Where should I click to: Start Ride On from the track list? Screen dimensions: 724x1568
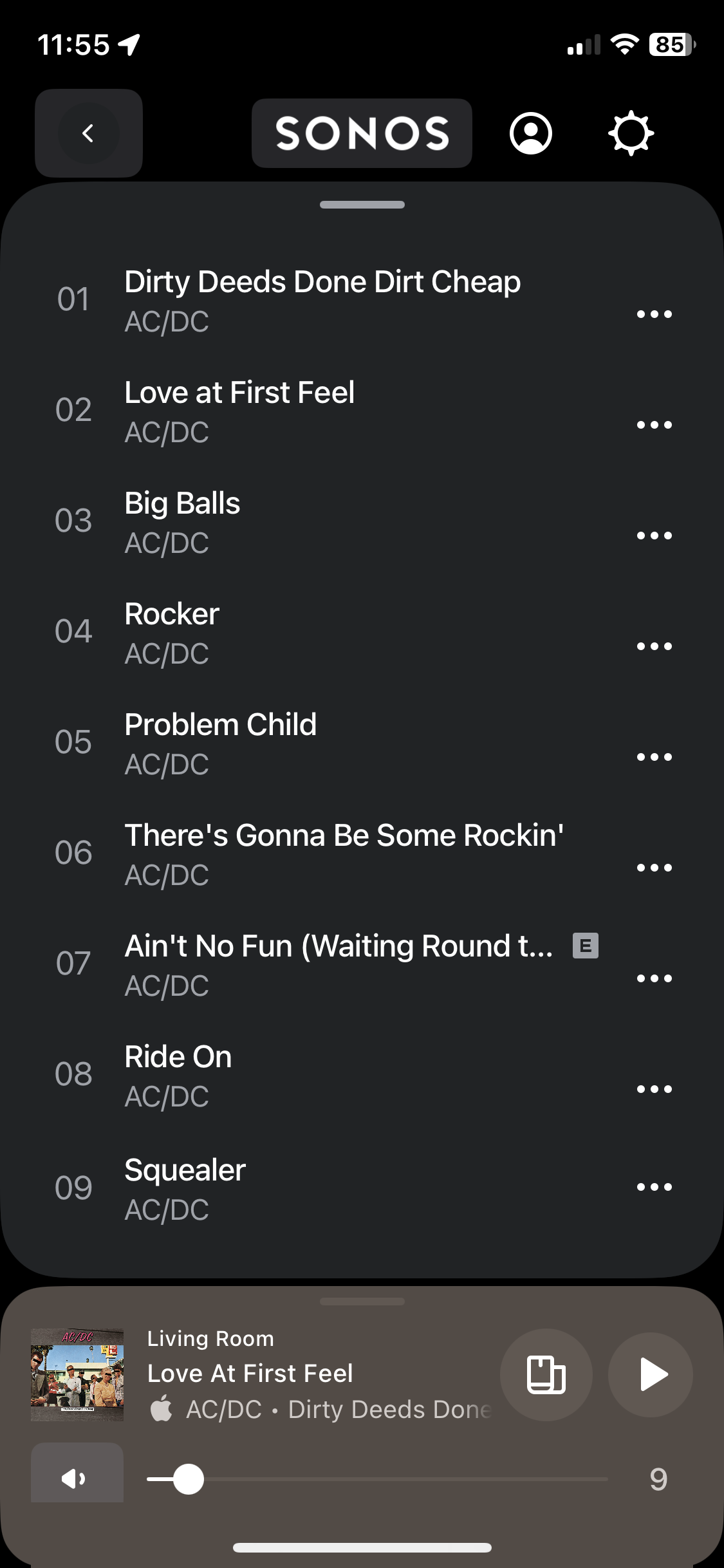pos(362,1076)
